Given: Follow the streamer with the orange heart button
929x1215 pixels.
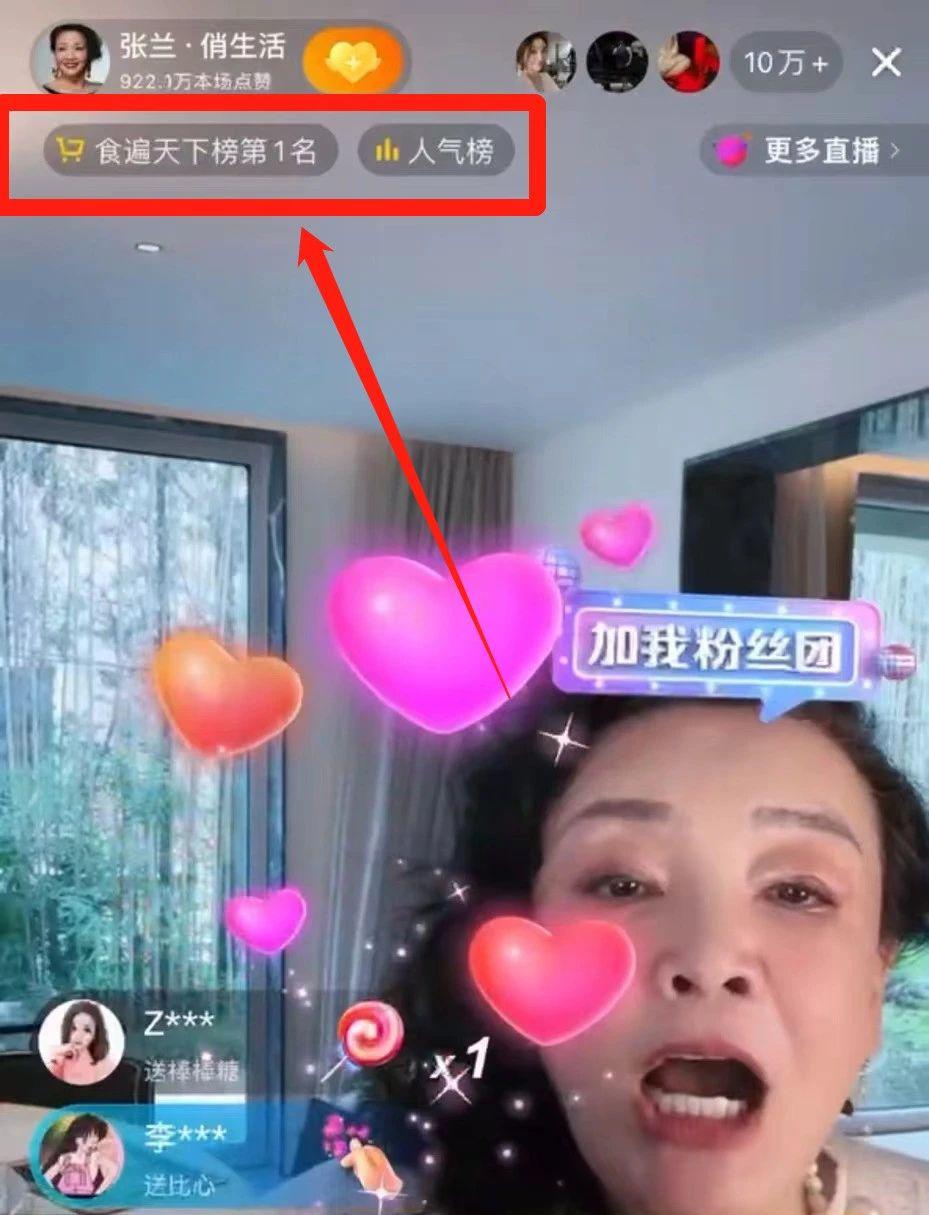Looking at the screenshot, I should click(x=354, y=60).
